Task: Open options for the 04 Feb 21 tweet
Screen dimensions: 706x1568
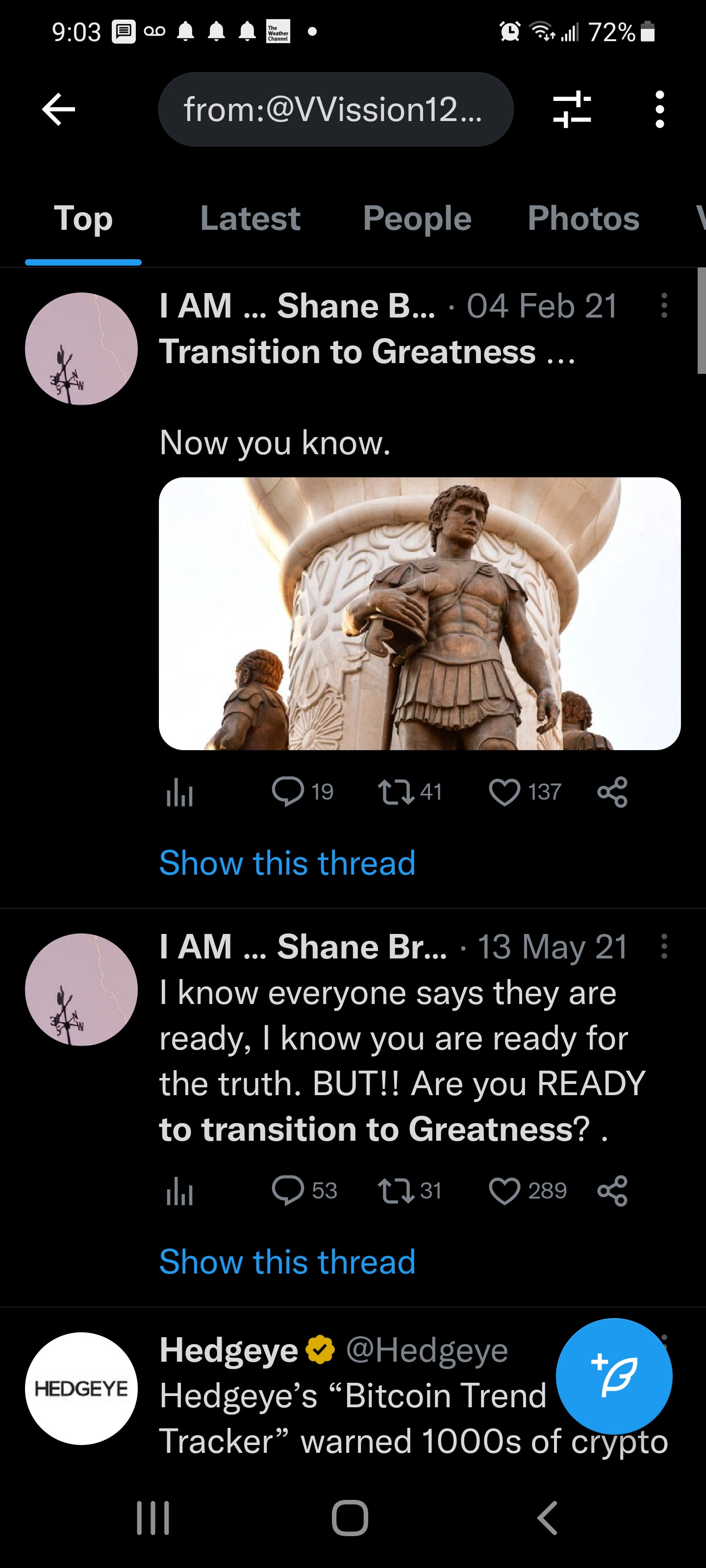Action: click(x=664, y=306)
